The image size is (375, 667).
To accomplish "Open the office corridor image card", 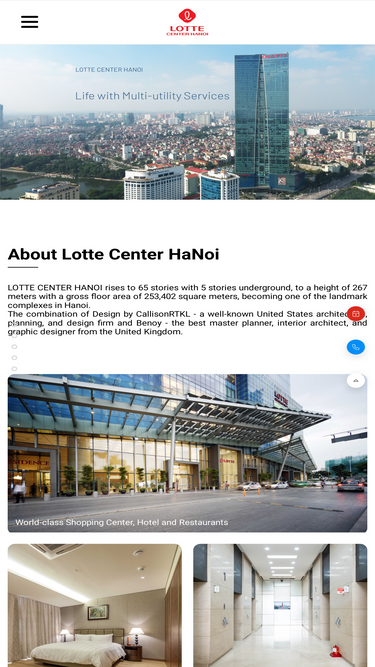I will point(280,605).
